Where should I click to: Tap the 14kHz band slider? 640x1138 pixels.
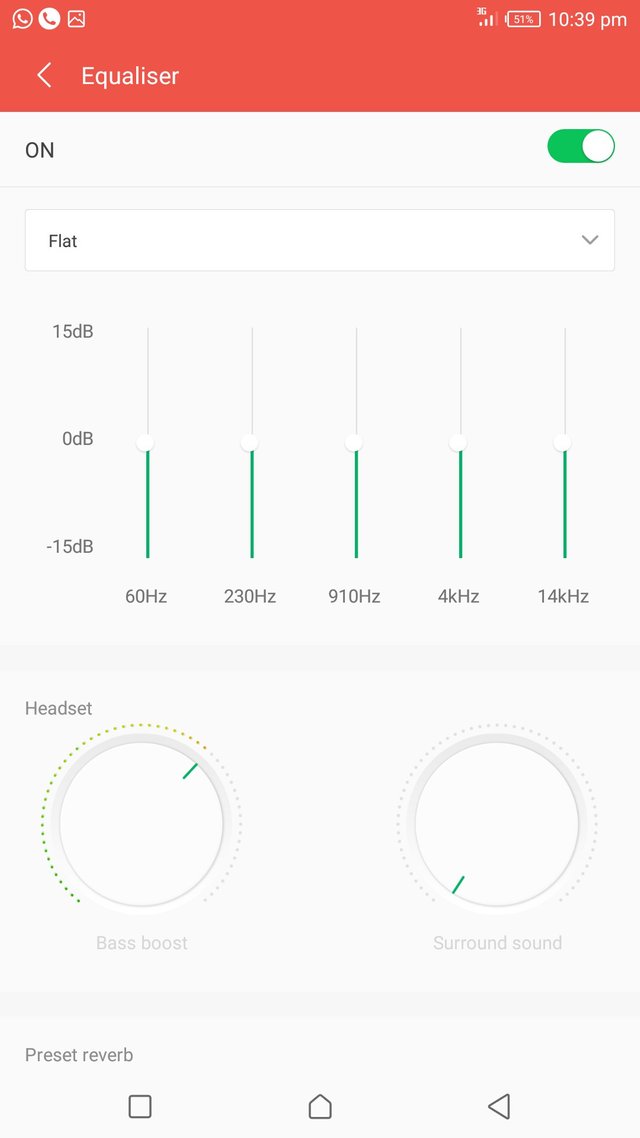click(563, 442)
